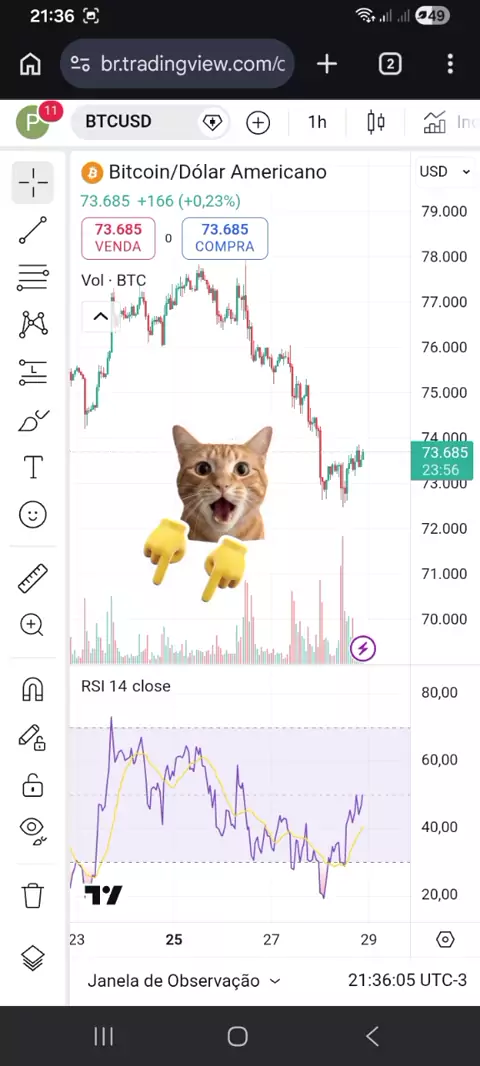This screenshot has height=1066, width=480.
Task: Open a new browser tab
Action: tap(327, 64)
